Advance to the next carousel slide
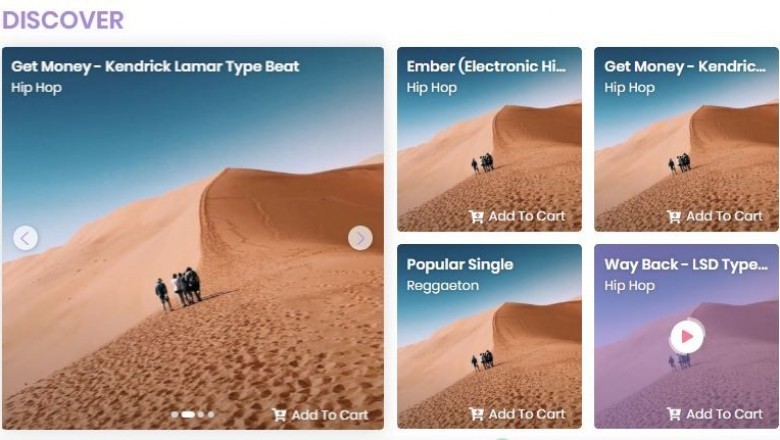The height and width of the screenshot is (440, 780). tap(360, 238)
